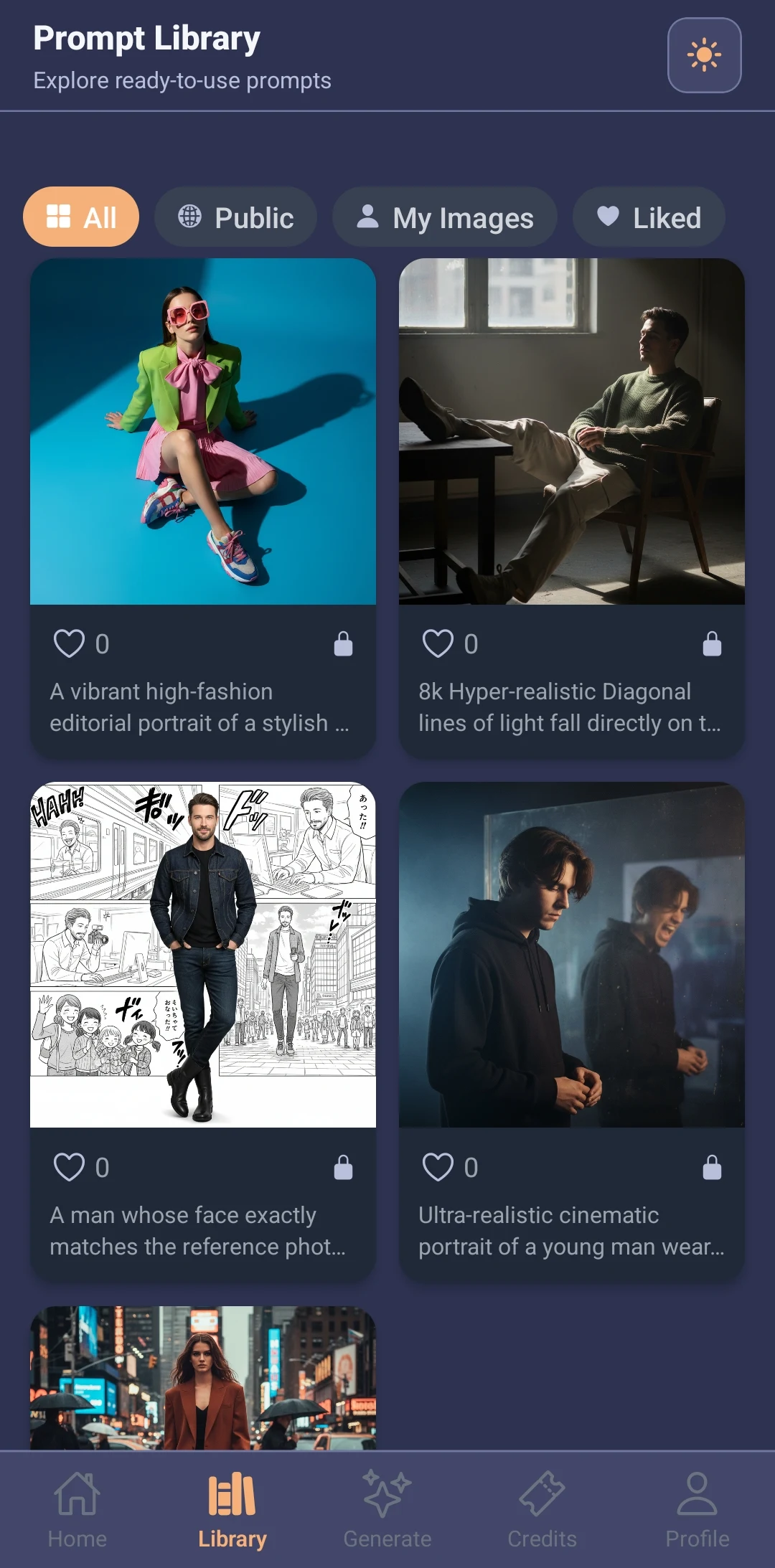
Task: Open the Profile tab
Action: click(697, 1510)
